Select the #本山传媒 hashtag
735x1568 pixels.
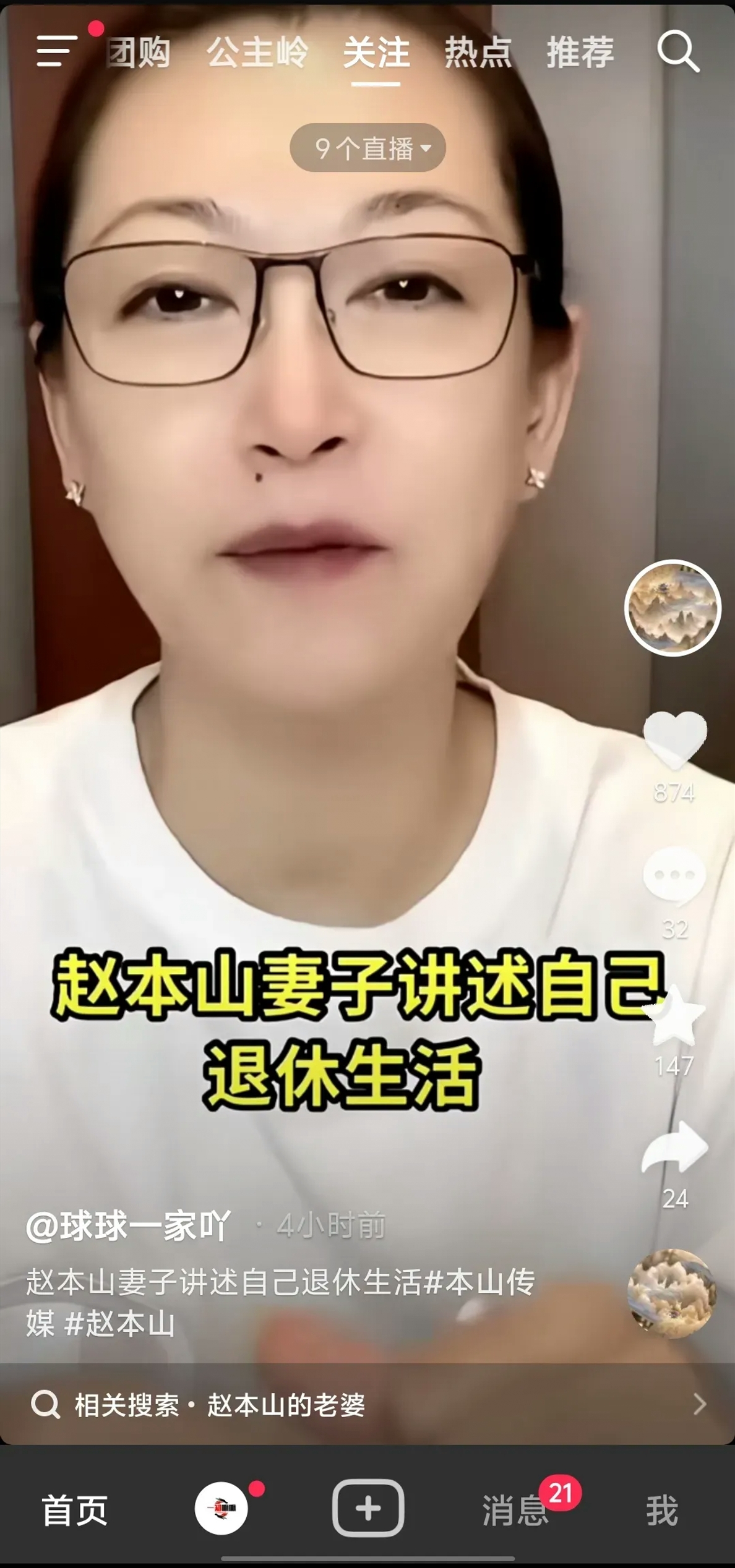pos(480,1283)
